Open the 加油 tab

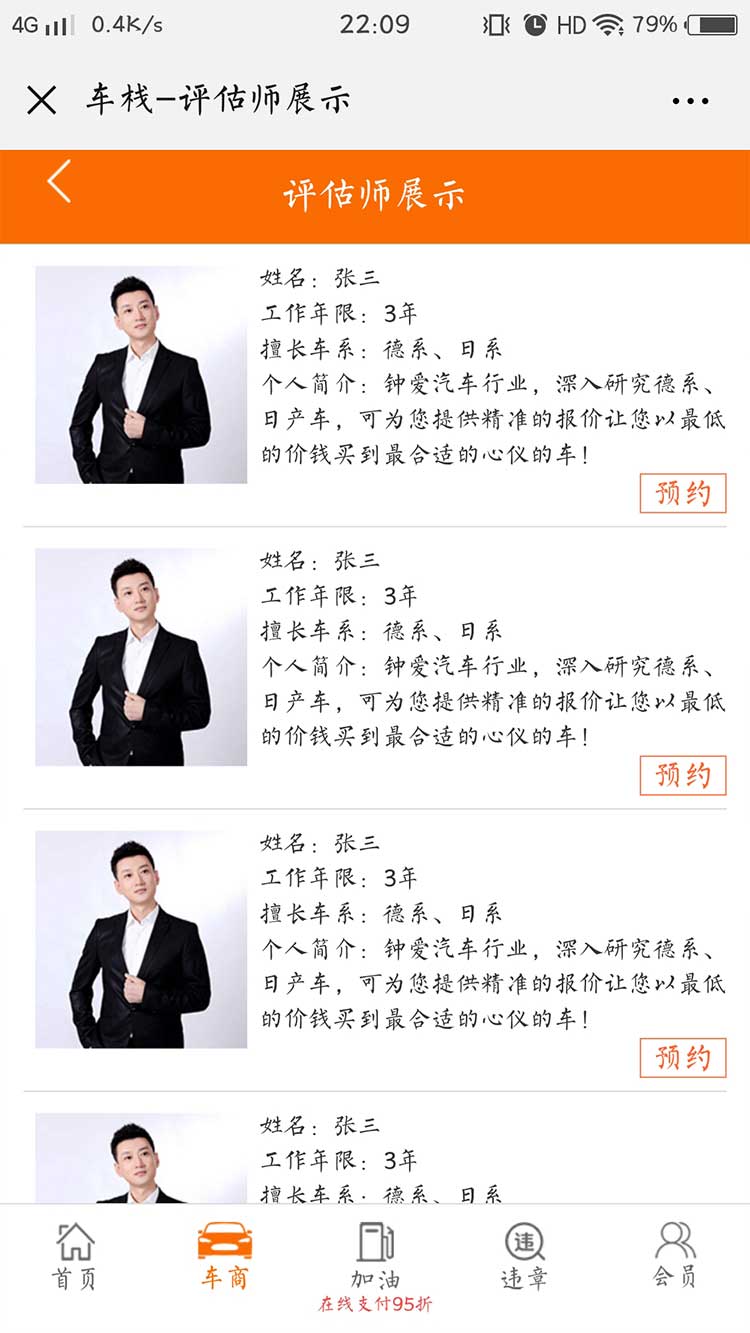[375, 1258]
